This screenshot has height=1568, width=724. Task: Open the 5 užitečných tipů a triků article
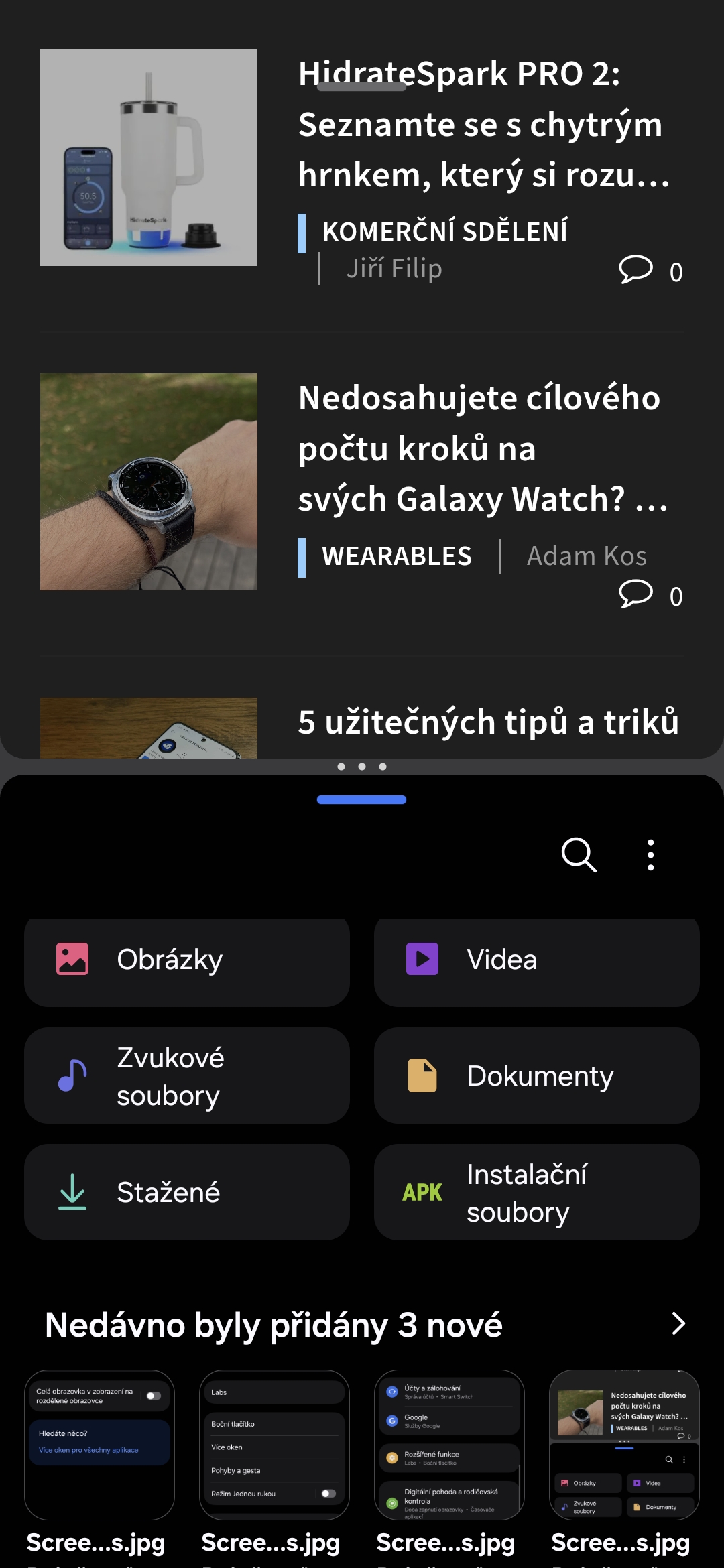tap(488, 722)
